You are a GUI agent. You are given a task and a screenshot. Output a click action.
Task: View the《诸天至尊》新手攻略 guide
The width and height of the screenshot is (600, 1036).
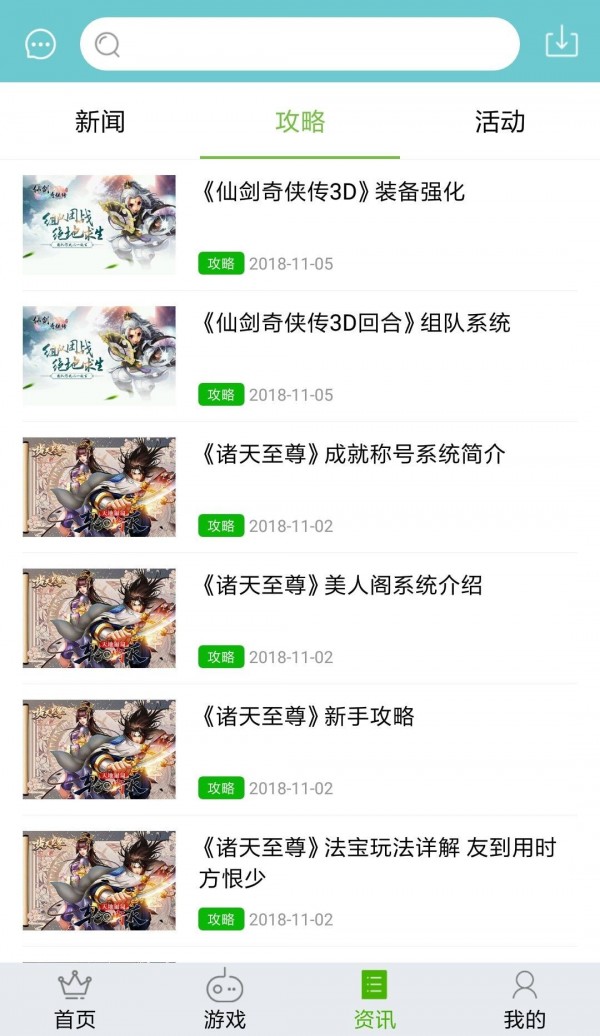[307, 716]
